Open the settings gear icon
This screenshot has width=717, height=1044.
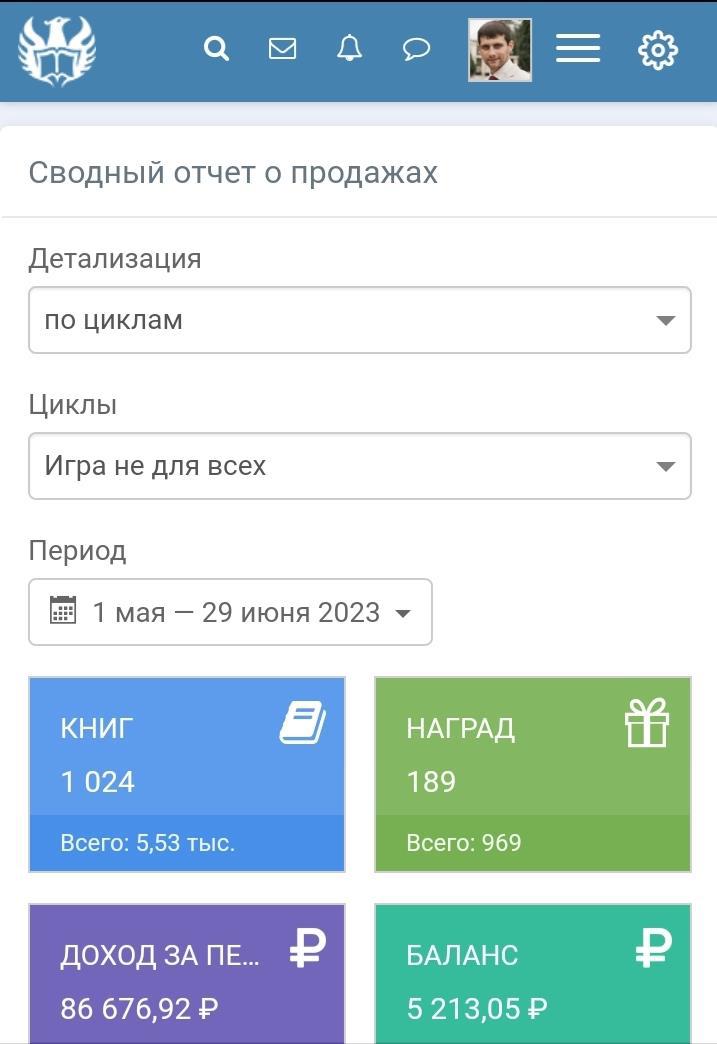[658, 50]
